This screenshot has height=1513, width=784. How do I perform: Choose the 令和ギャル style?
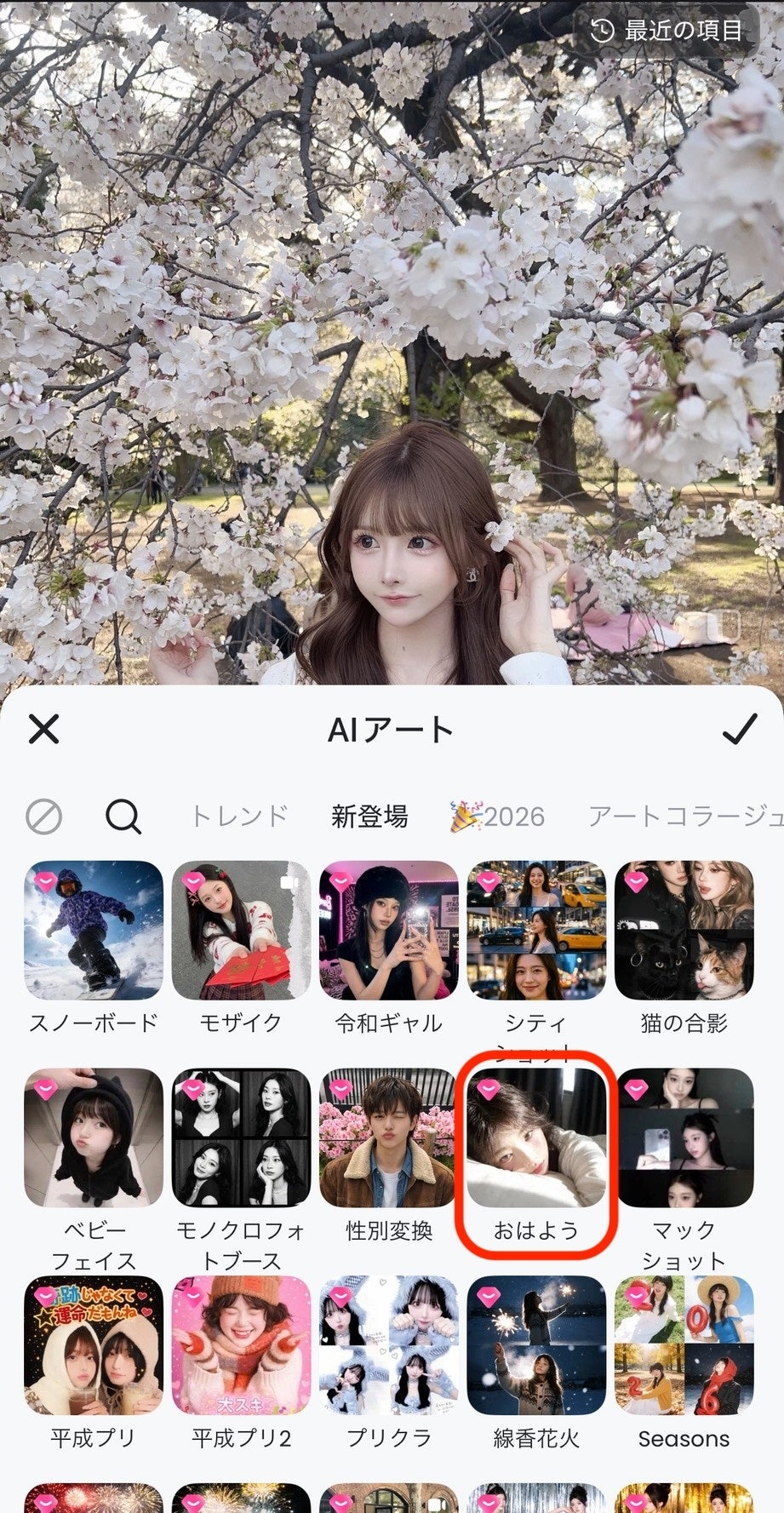pos(389,930)
